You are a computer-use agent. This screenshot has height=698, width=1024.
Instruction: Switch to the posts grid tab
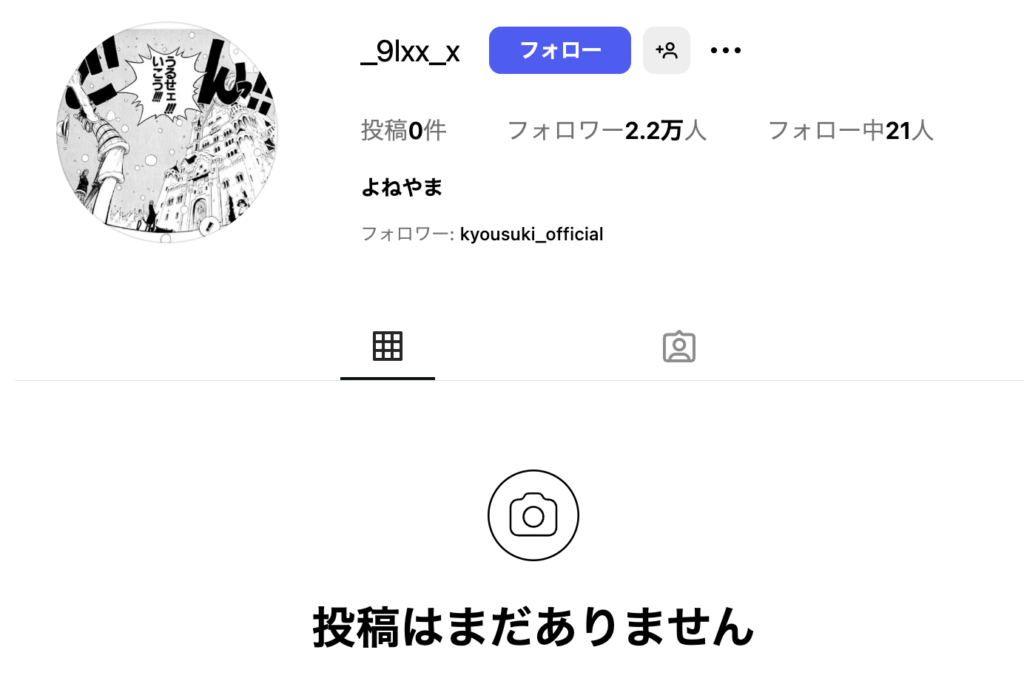tap(387, 347)
